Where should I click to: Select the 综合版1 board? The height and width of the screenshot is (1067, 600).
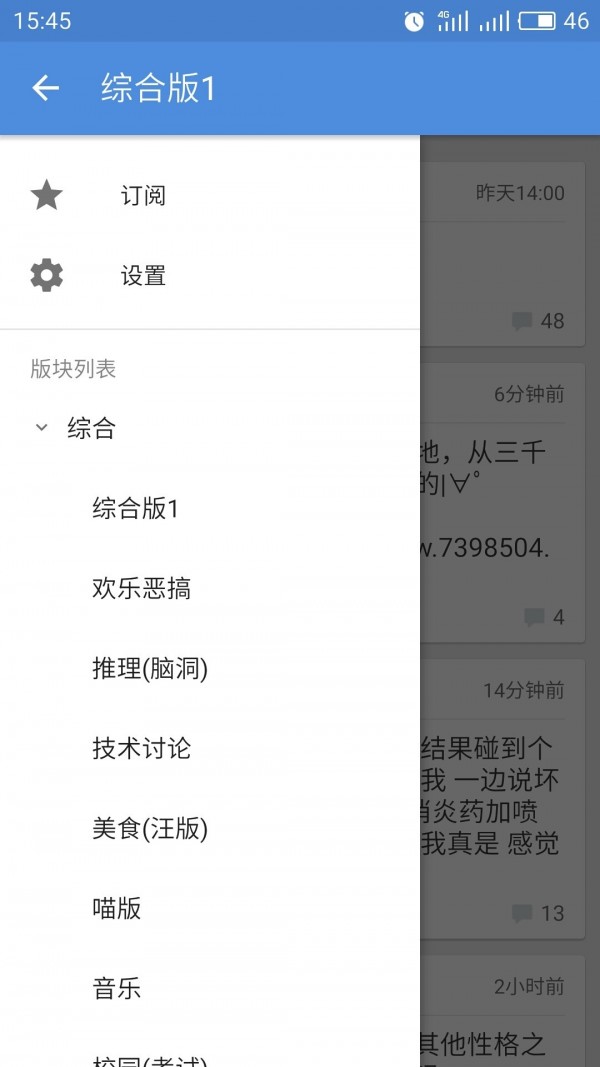coord(135,508)
